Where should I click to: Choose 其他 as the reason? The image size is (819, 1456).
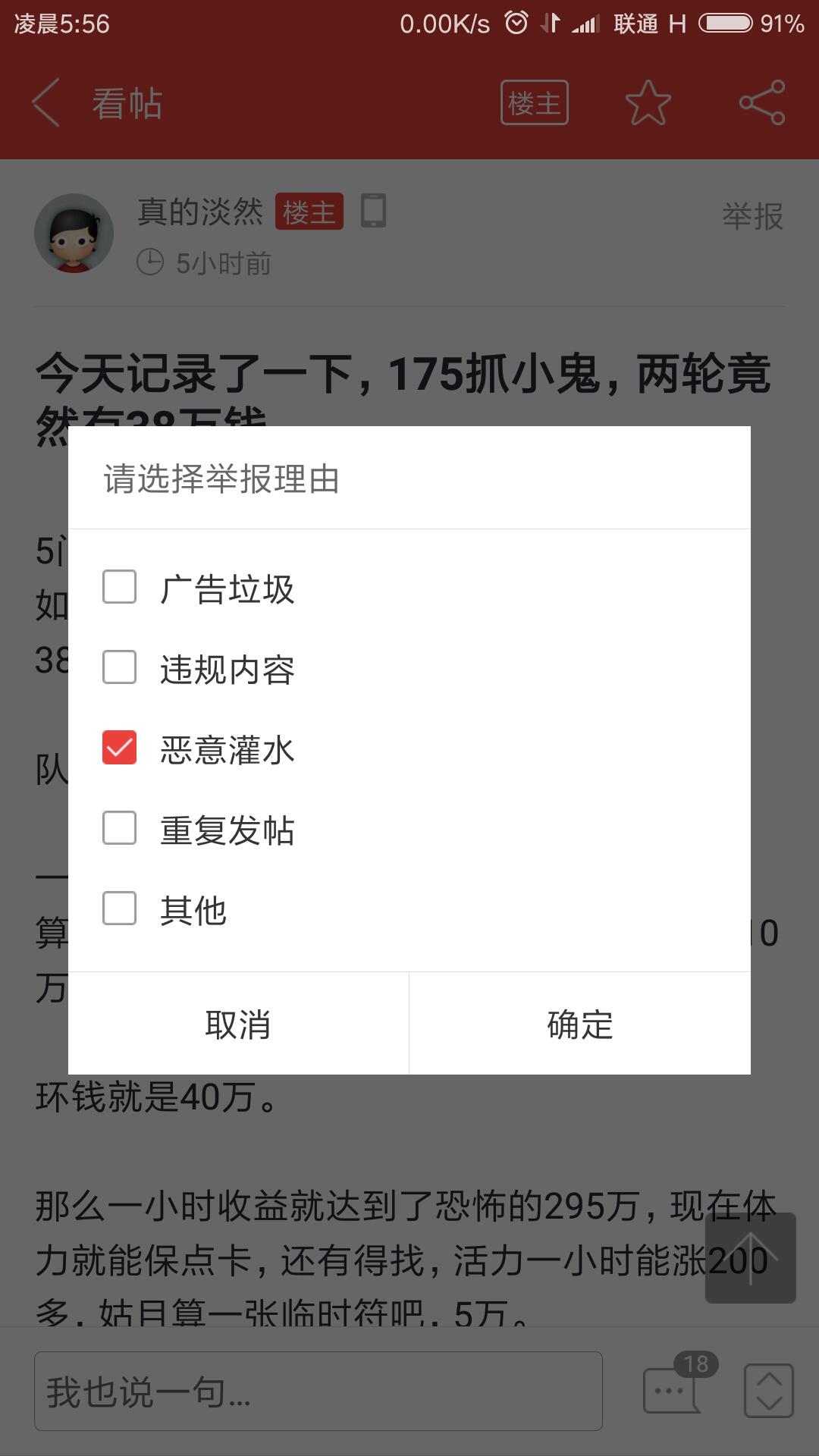point(120,908)
